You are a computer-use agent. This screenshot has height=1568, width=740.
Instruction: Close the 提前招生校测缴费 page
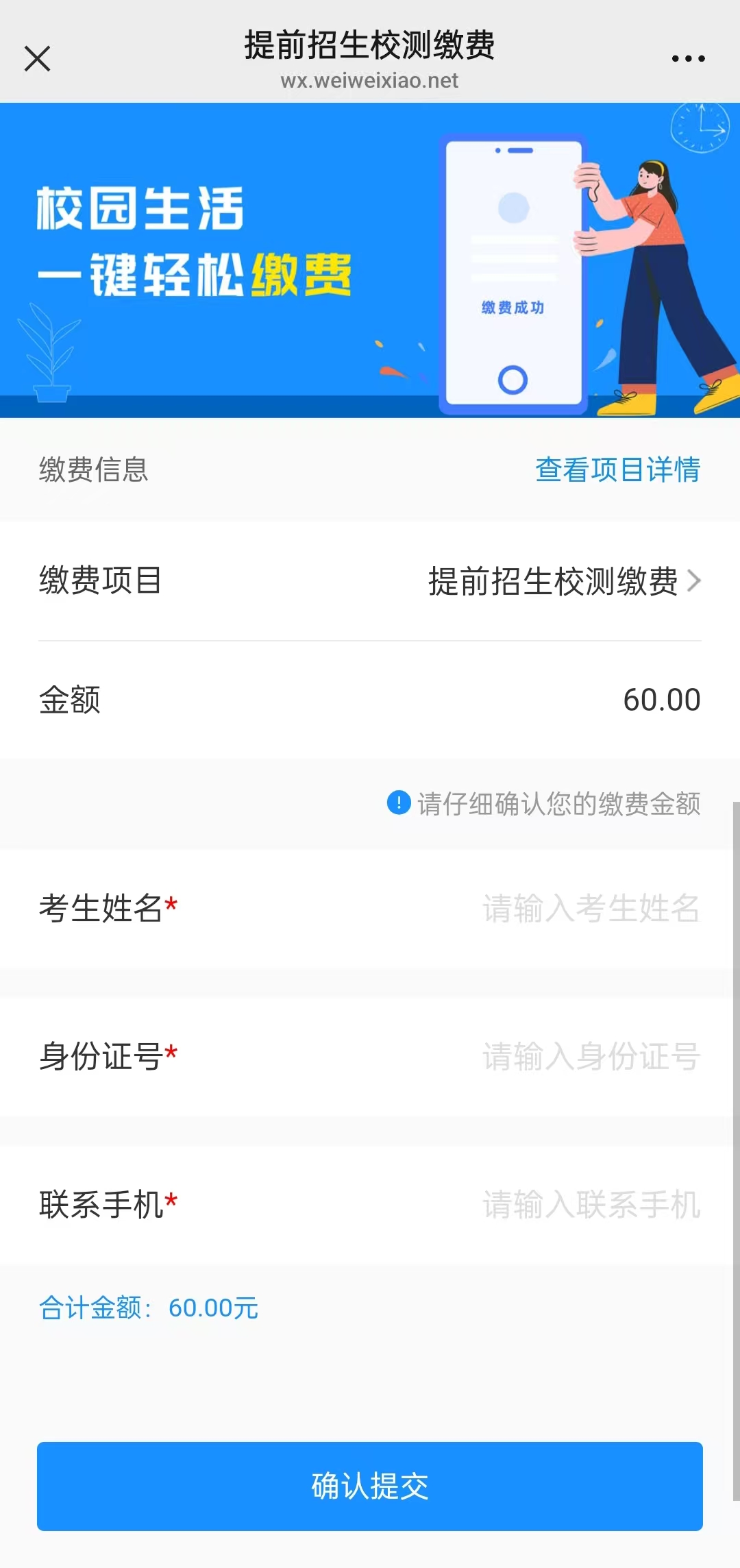(37, 59)
